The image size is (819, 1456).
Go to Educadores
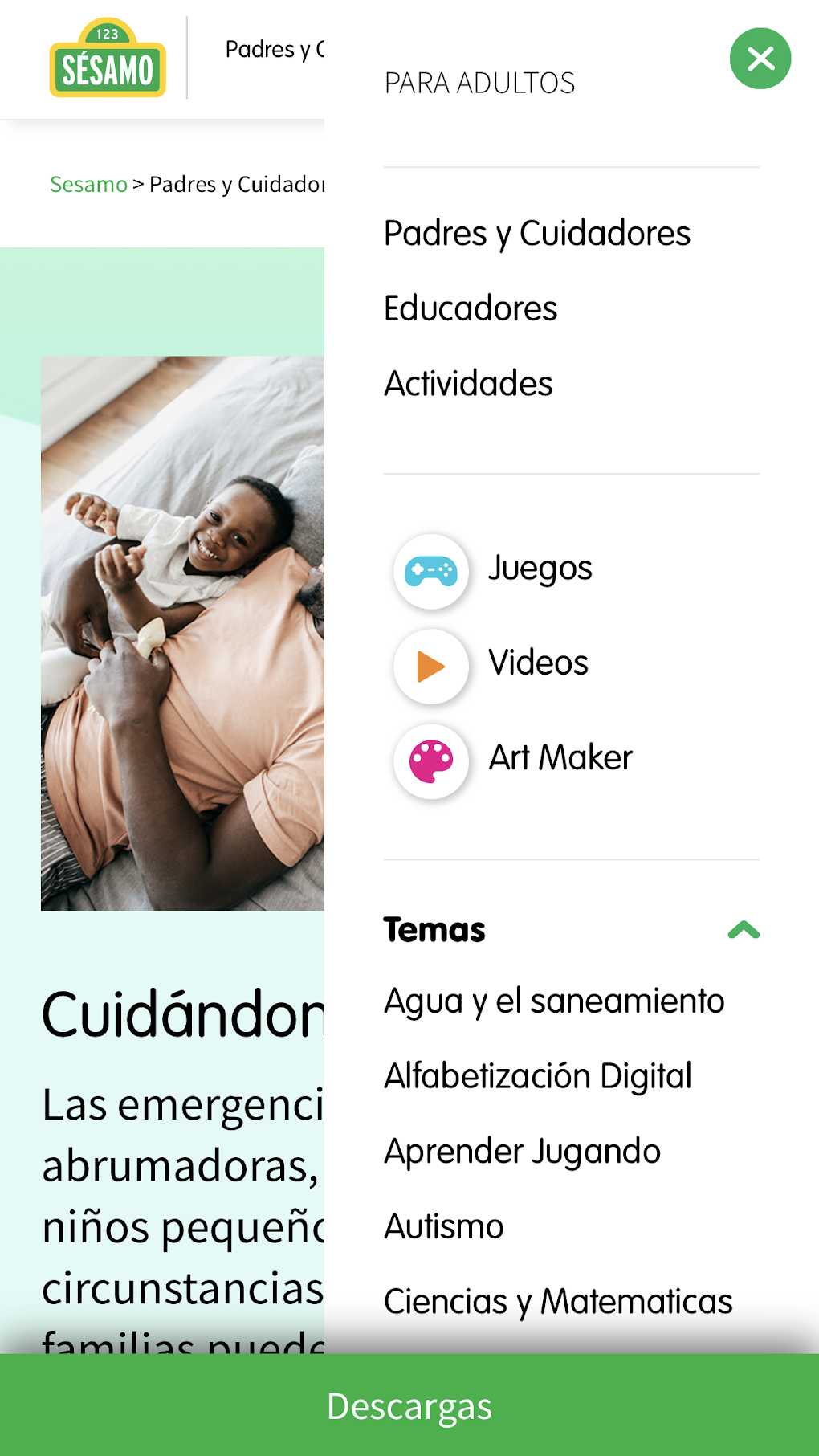tap(471, 308)
